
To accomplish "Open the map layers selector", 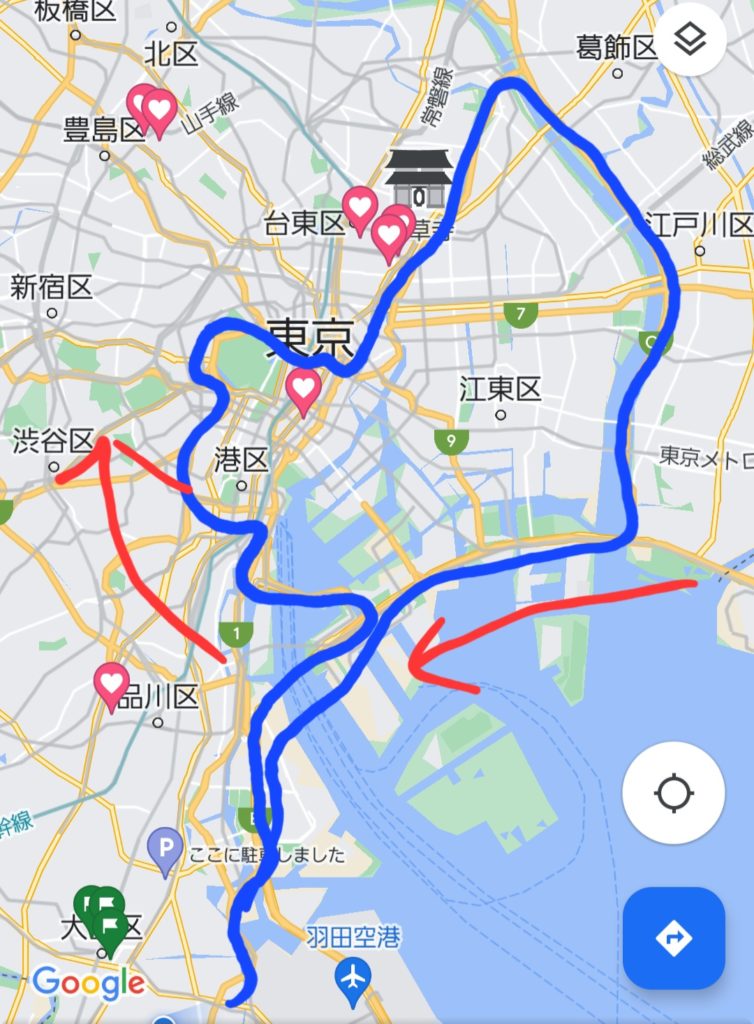I will (x=691, y=41).
